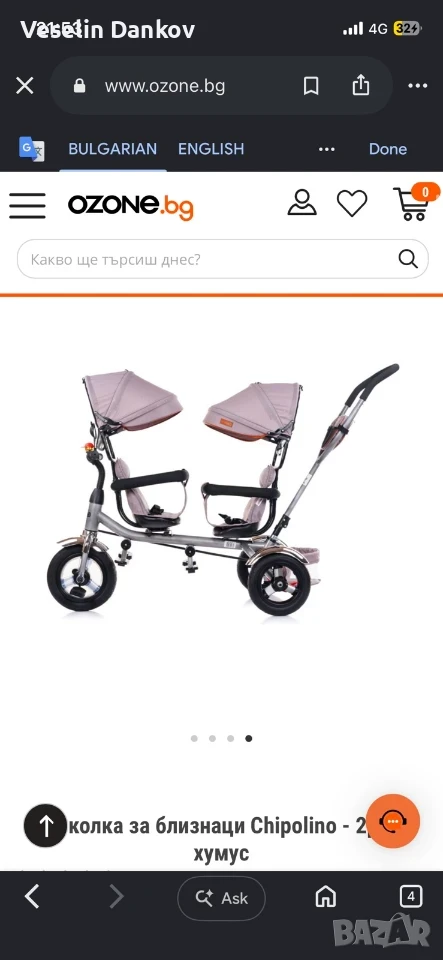Open the wishlist heart
Image resolution: width=443 pixels, height=960 pixels.
point(352,203)
